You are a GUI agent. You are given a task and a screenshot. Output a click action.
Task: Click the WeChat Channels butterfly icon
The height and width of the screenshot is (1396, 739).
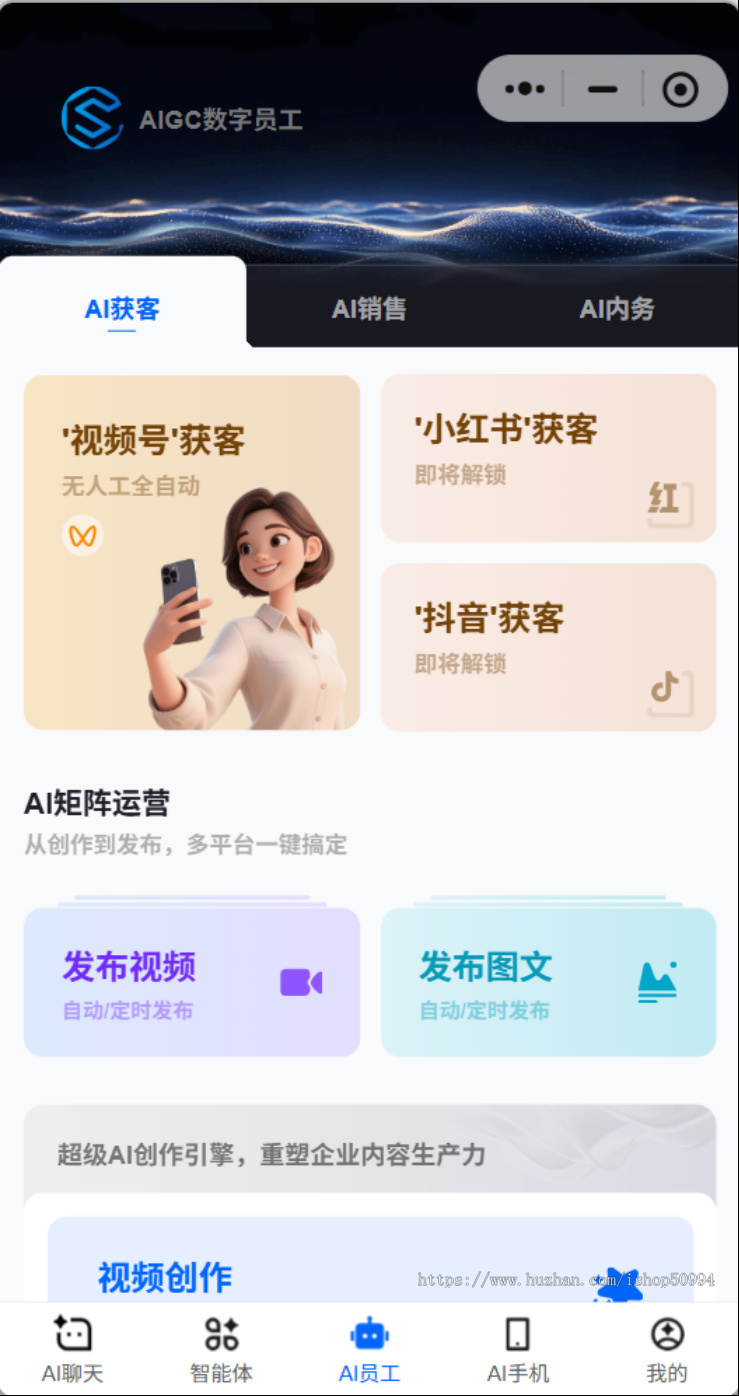(x=83, y=535)
